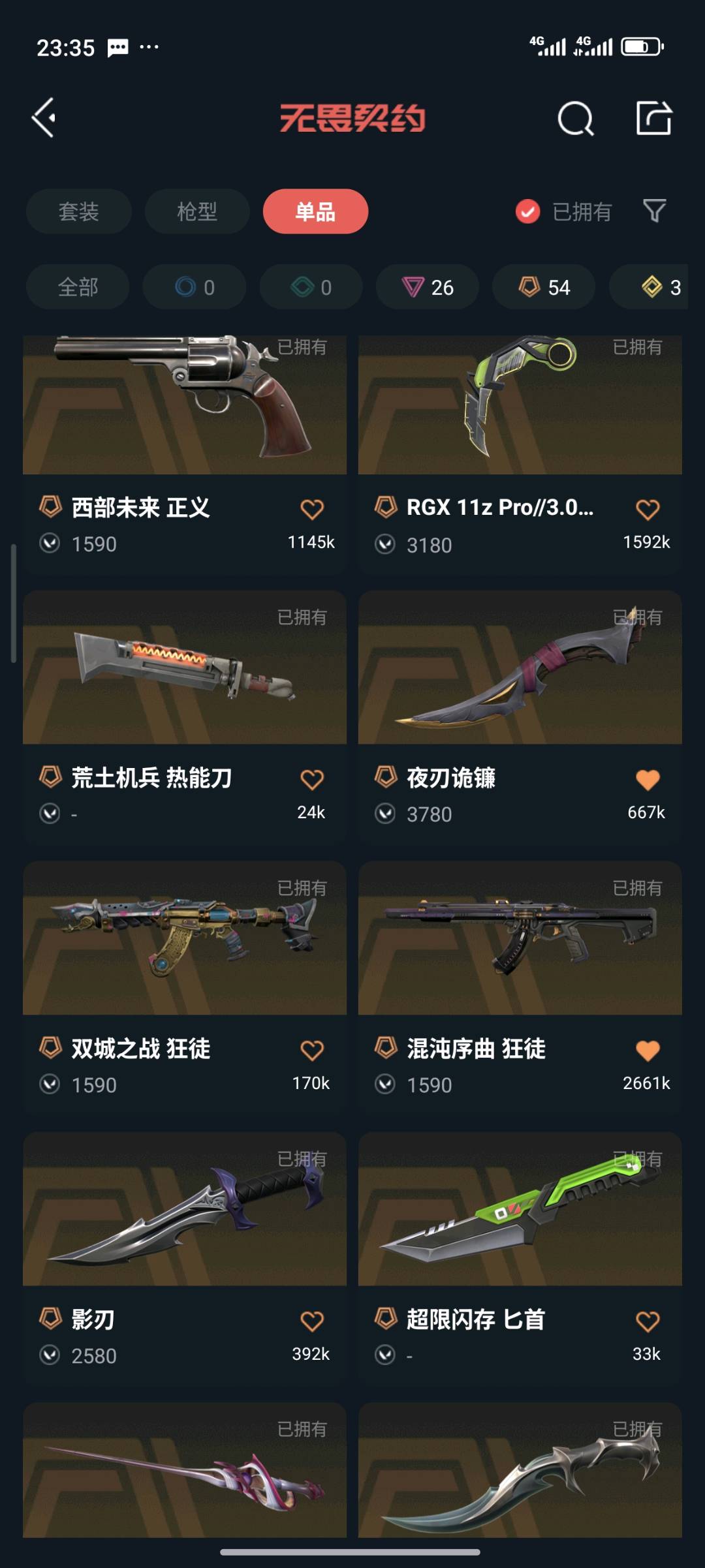Share this collection page

654,118
